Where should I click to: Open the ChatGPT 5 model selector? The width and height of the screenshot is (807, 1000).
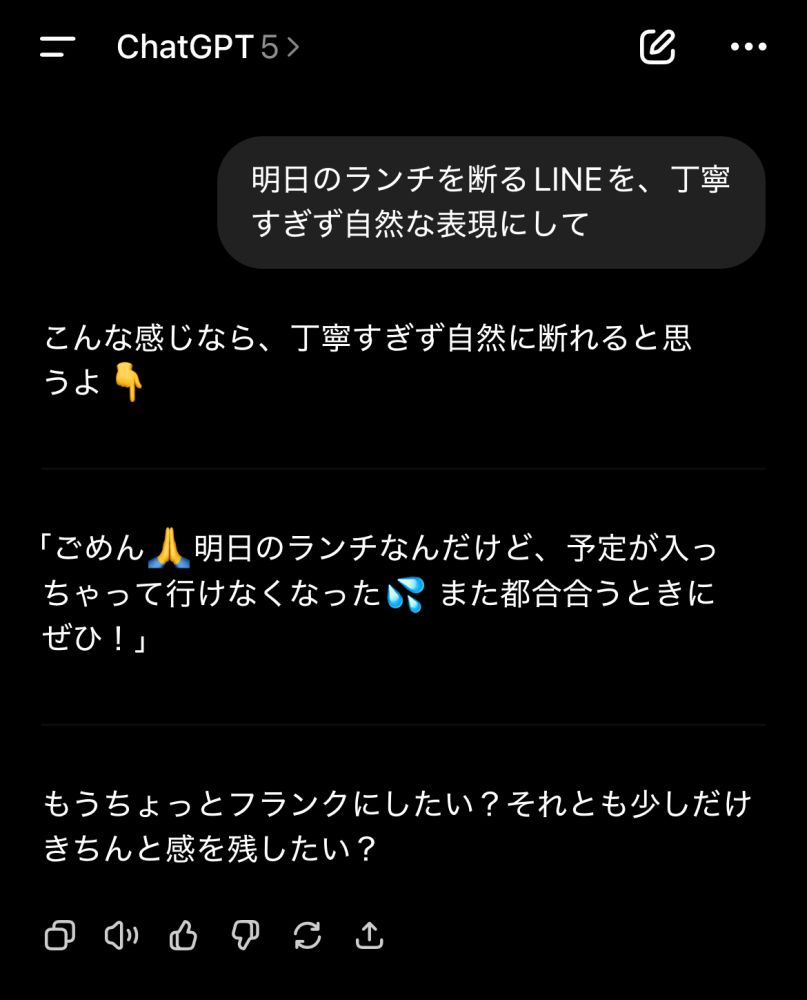207,47
